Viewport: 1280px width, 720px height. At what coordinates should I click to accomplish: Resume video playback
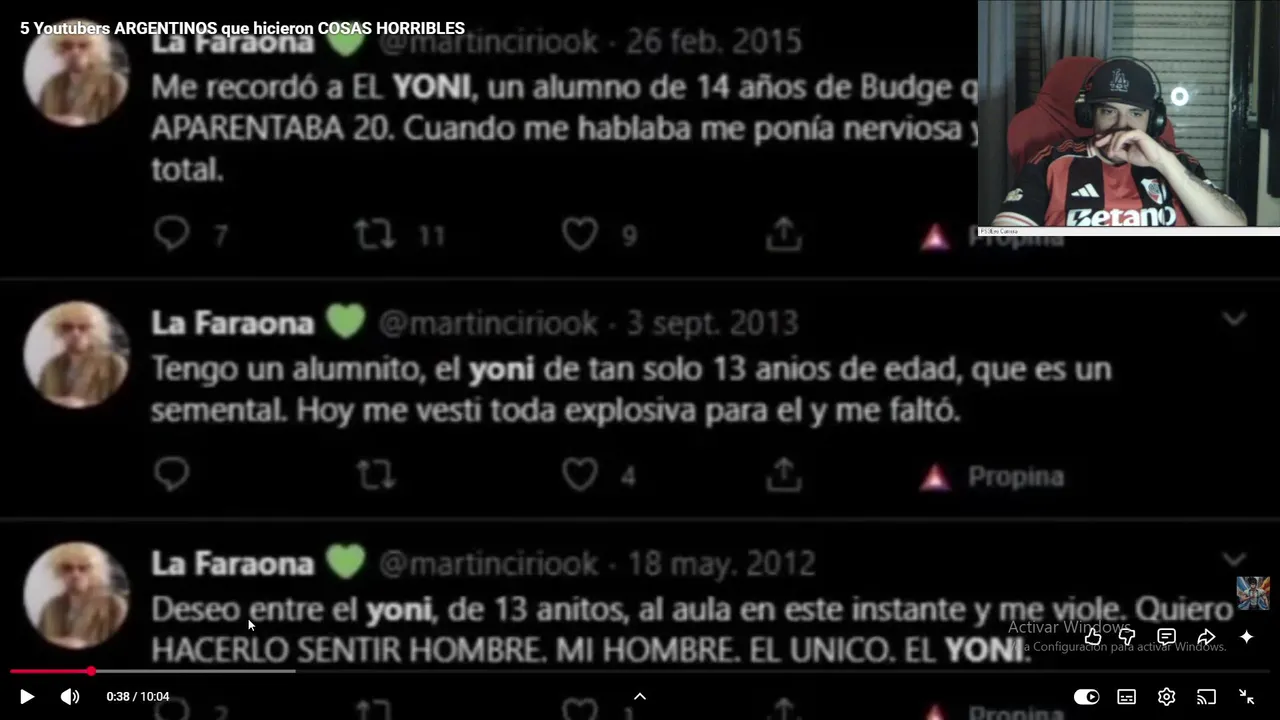(27, 697)
